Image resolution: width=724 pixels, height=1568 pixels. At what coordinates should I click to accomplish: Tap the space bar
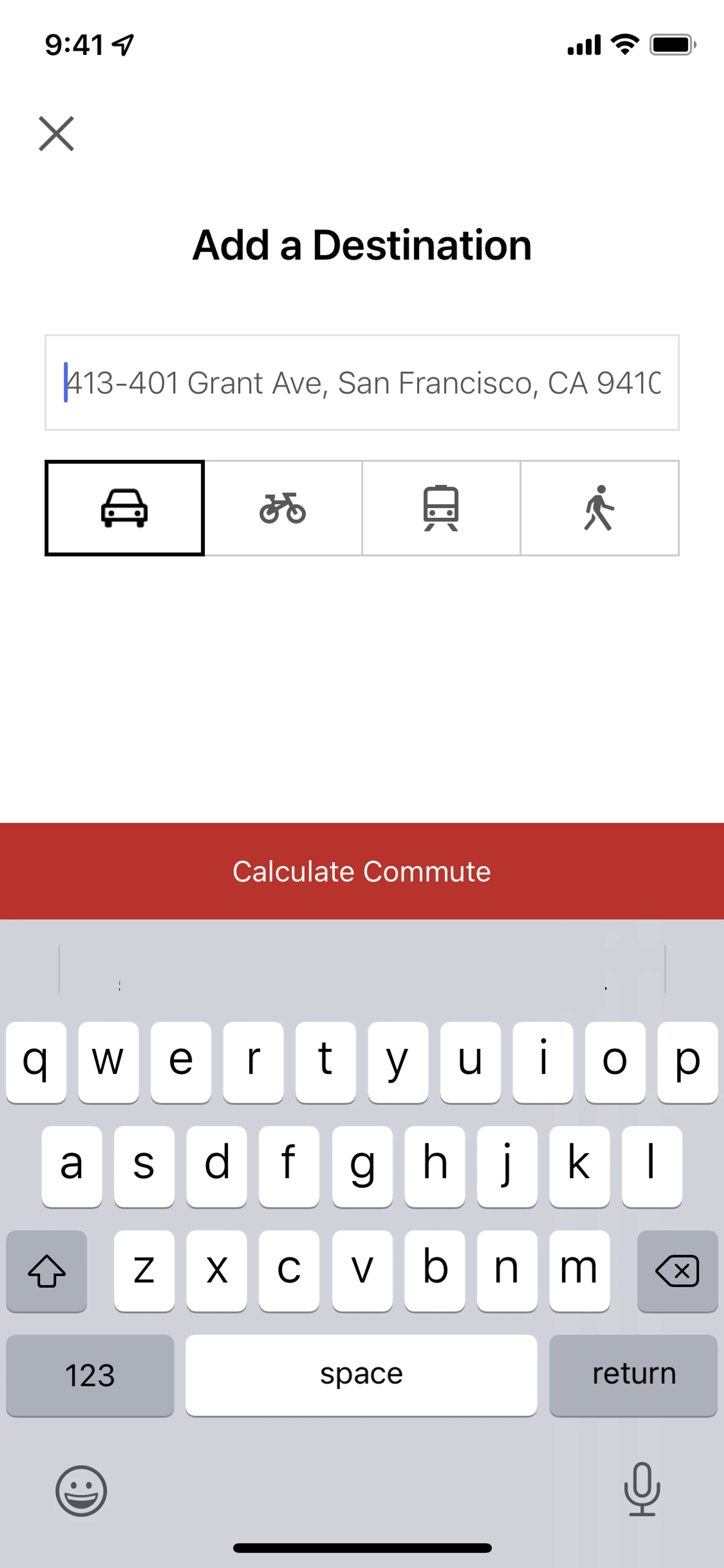pyautogui.click(x=361, y=1374)
